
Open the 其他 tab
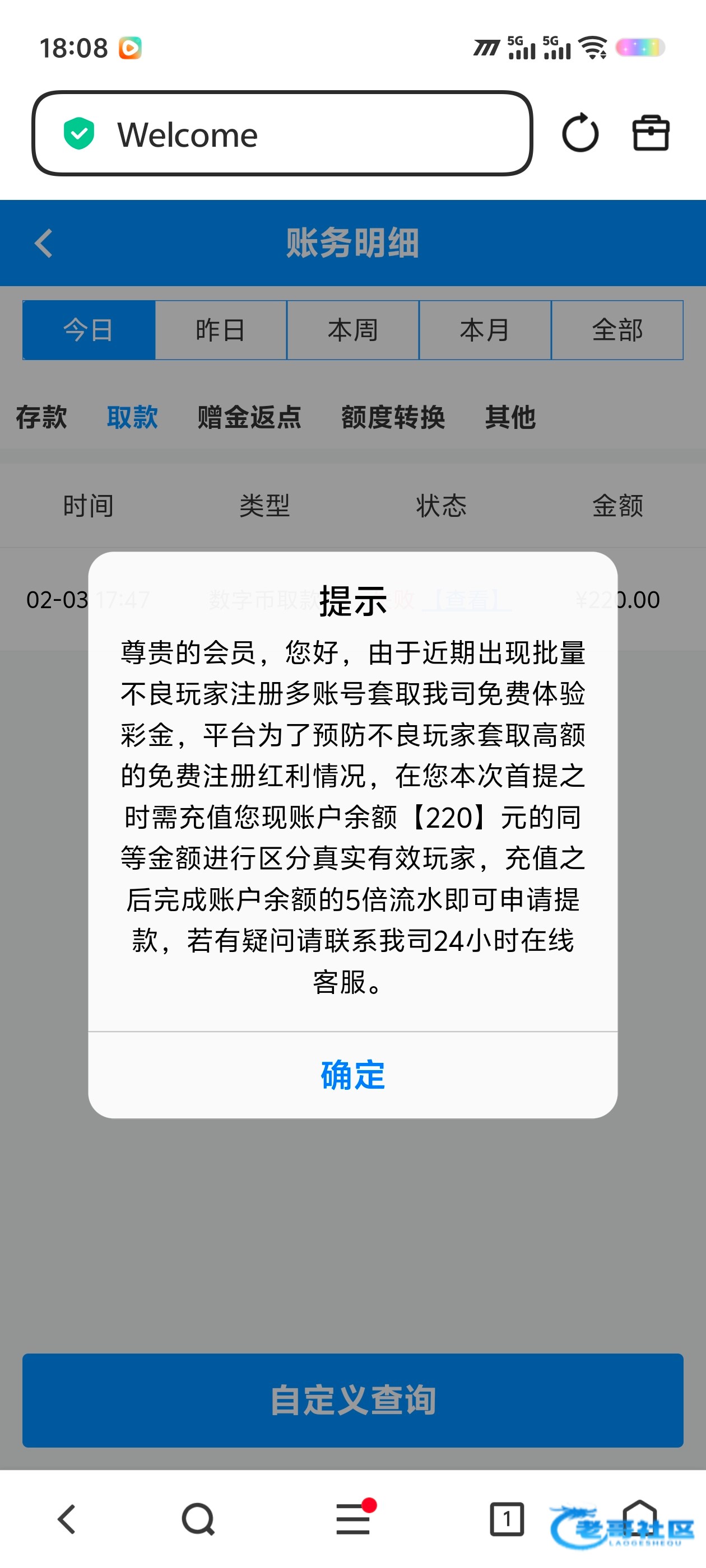point(510,418)
